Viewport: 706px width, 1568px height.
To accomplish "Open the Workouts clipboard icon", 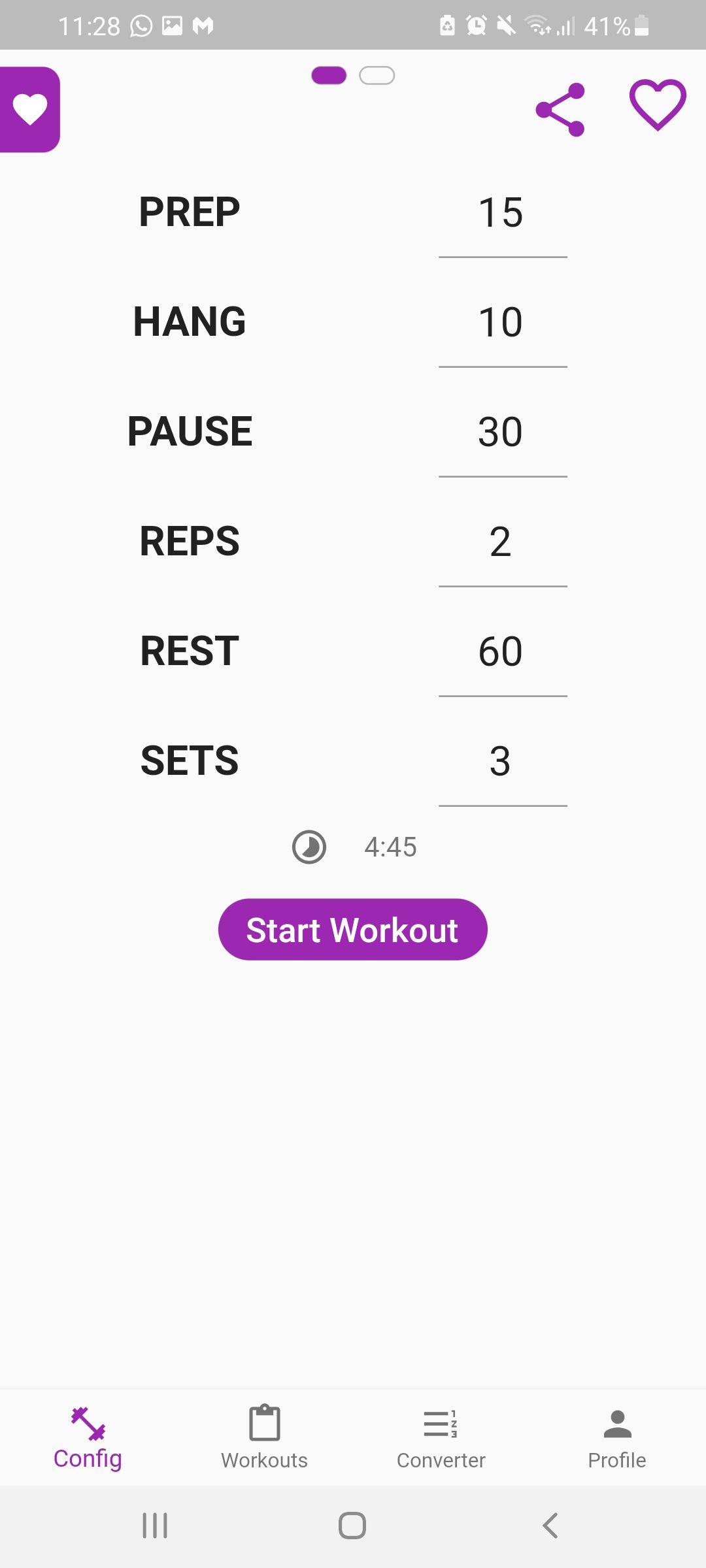I will pyautogui.click(x=263, y=1421).
